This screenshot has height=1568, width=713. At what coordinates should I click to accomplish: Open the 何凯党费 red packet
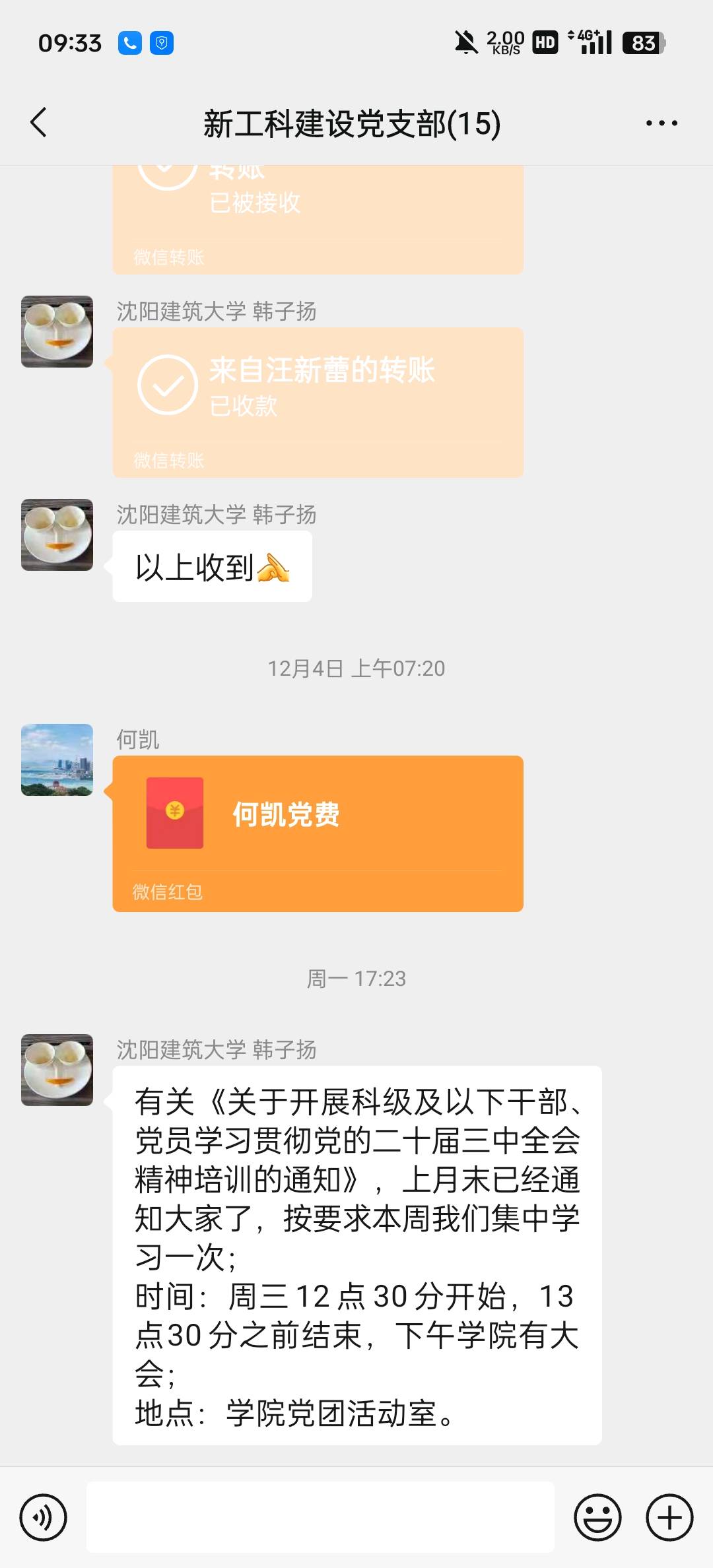[x=318, y=833]
